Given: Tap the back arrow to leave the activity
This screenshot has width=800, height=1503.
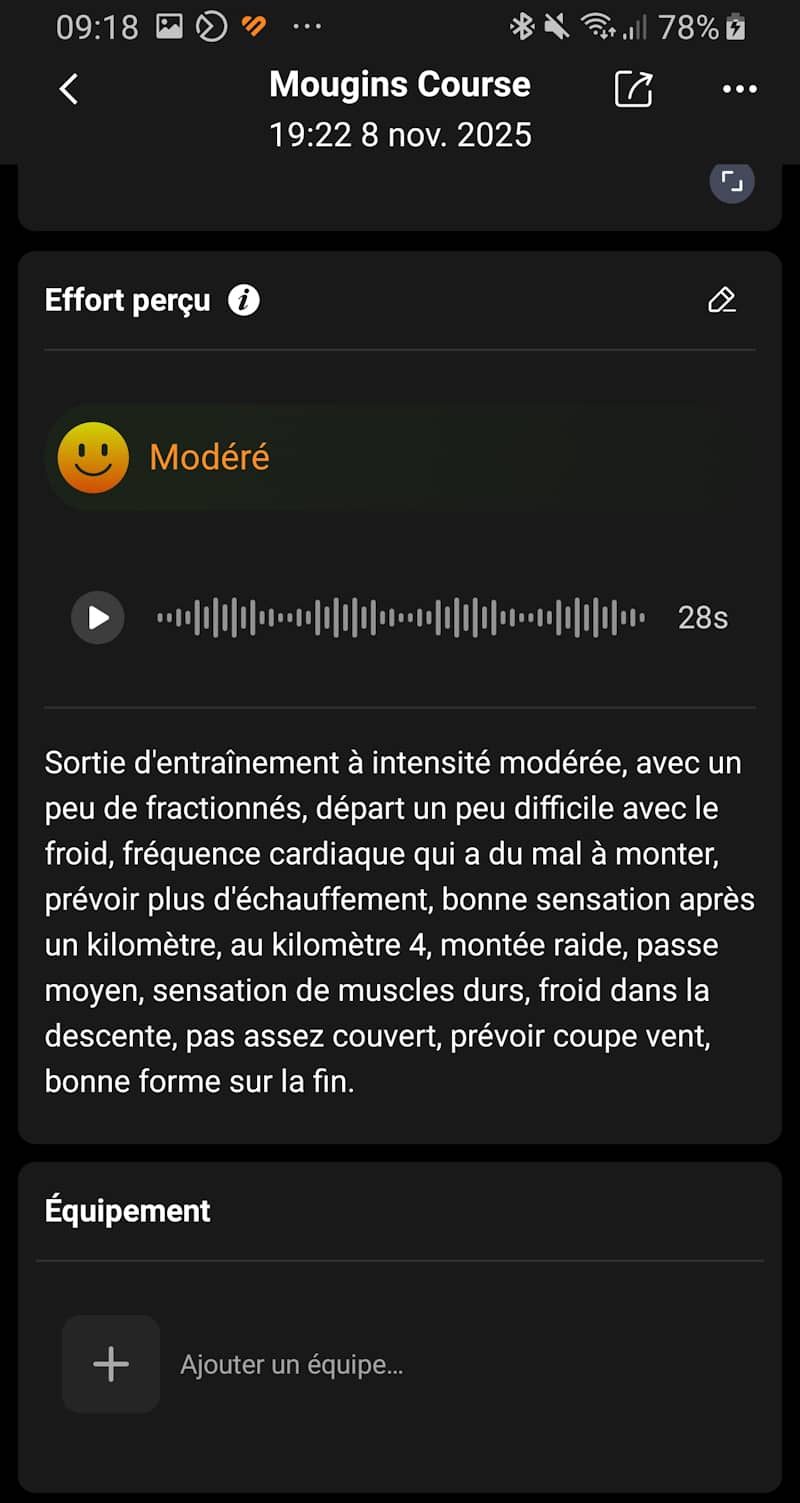Looking at the screenshot, I should click(68, 89).
